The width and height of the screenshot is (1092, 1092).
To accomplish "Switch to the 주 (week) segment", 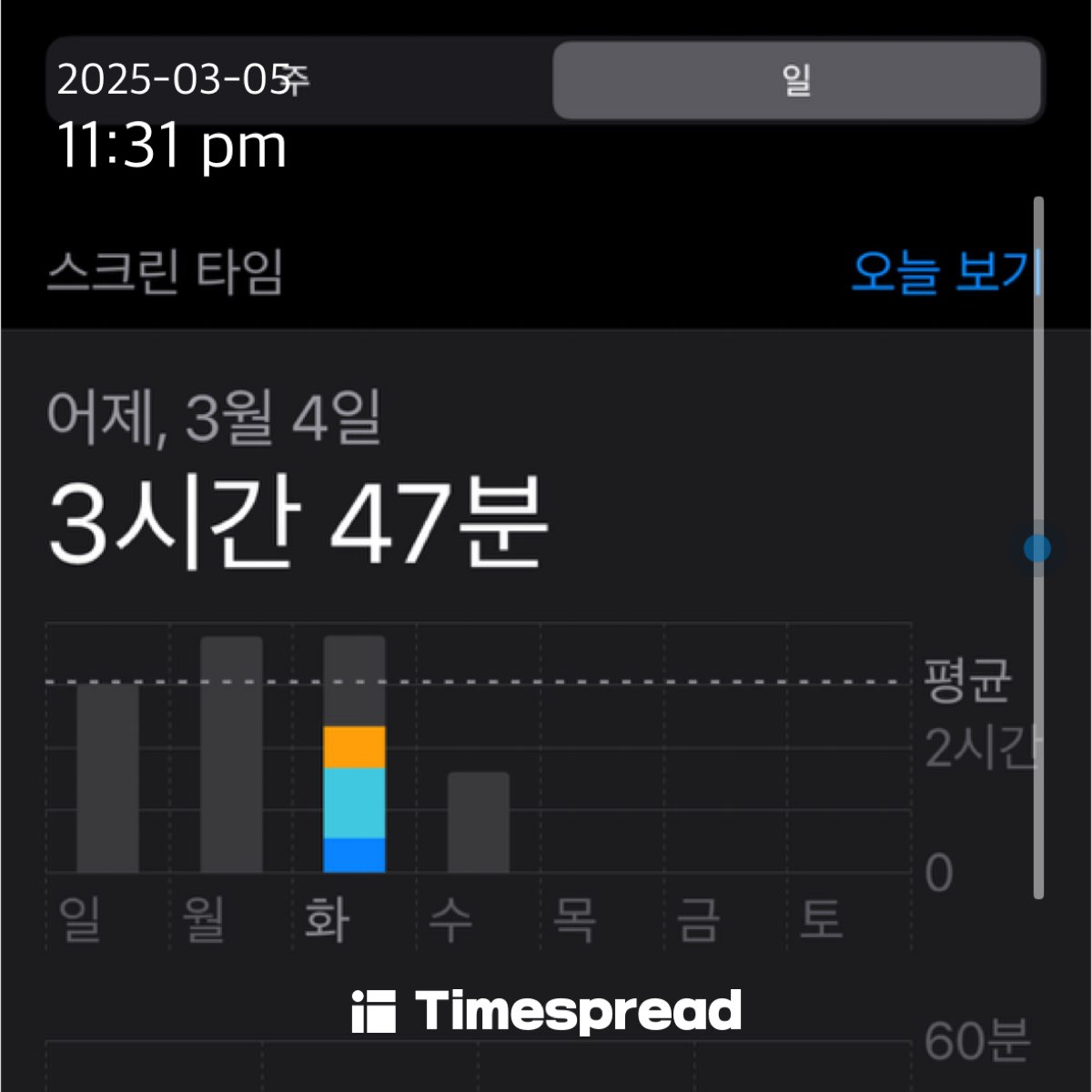I will (x=298, y=80).
